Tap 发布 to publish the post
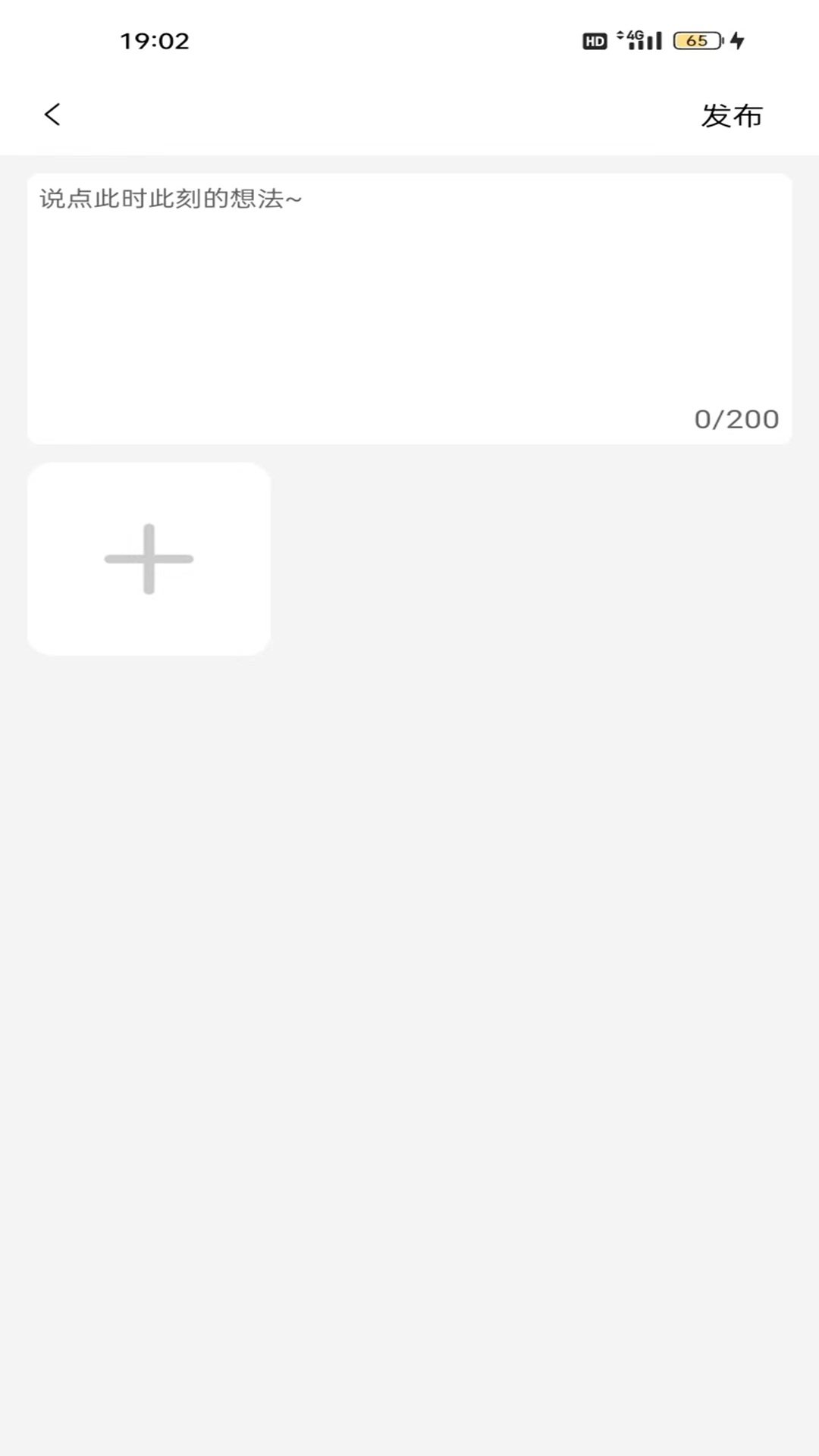 (x=731, y=116)
